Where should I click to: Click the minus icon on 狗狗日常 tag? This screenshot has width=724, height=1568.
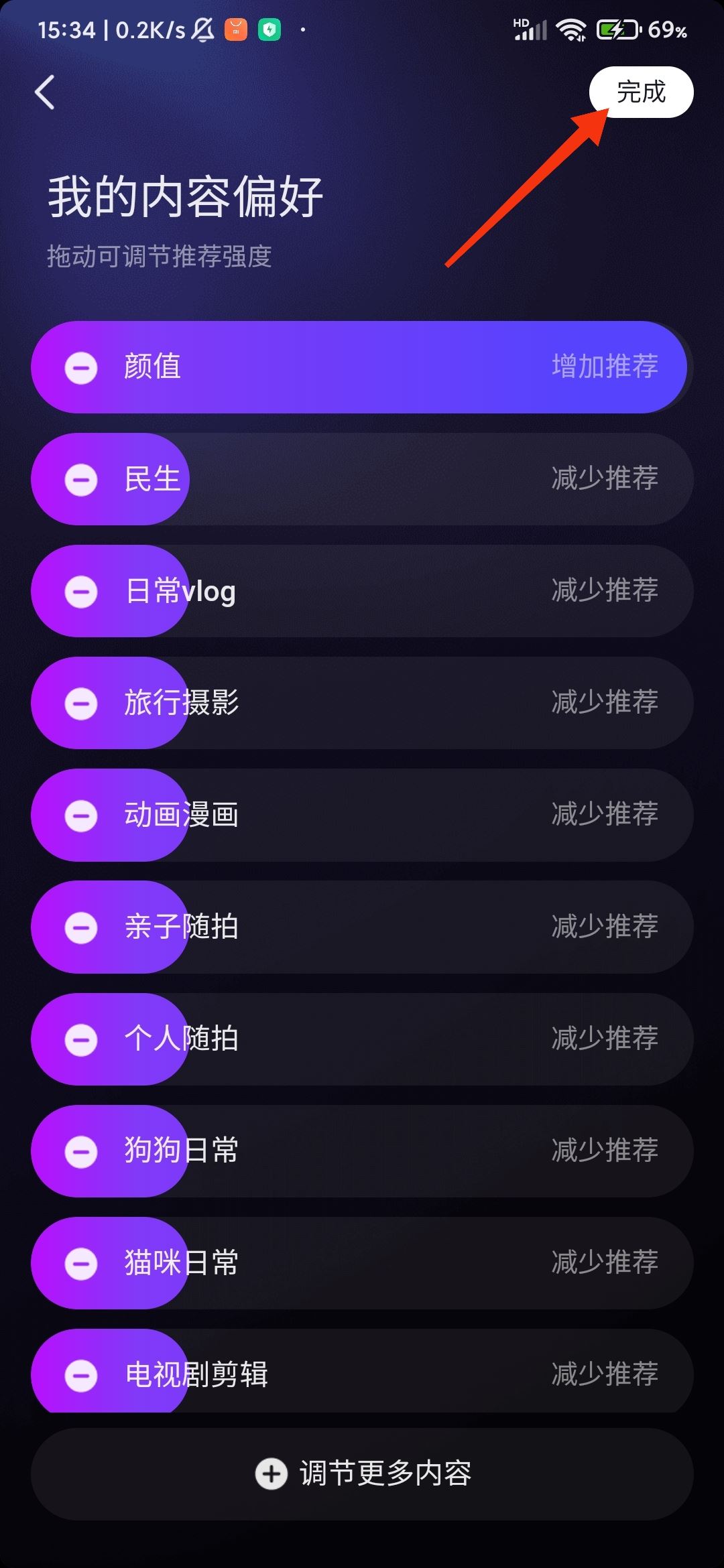(82, 1151)
